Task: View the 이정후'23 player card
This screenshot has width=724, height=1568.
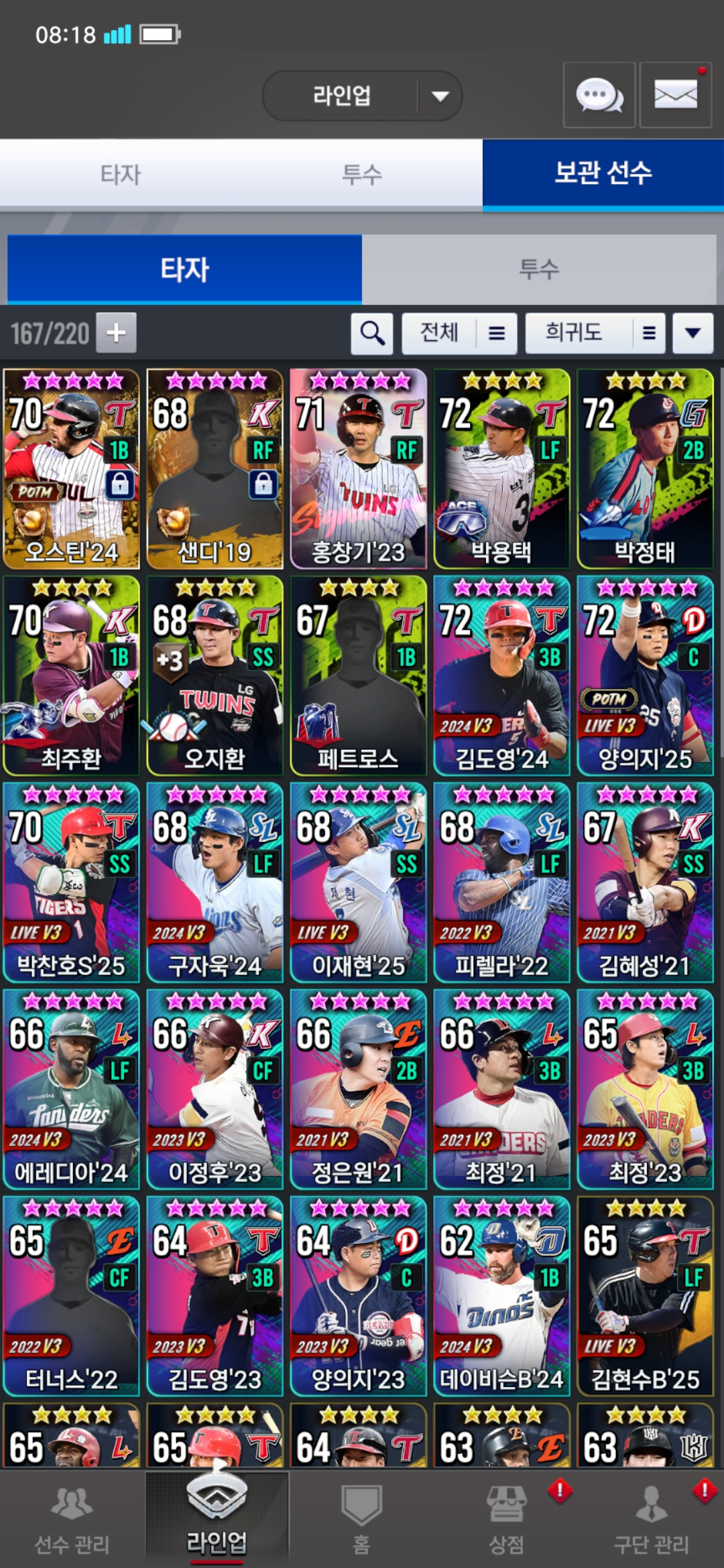Action: [x=215, y=1090]
